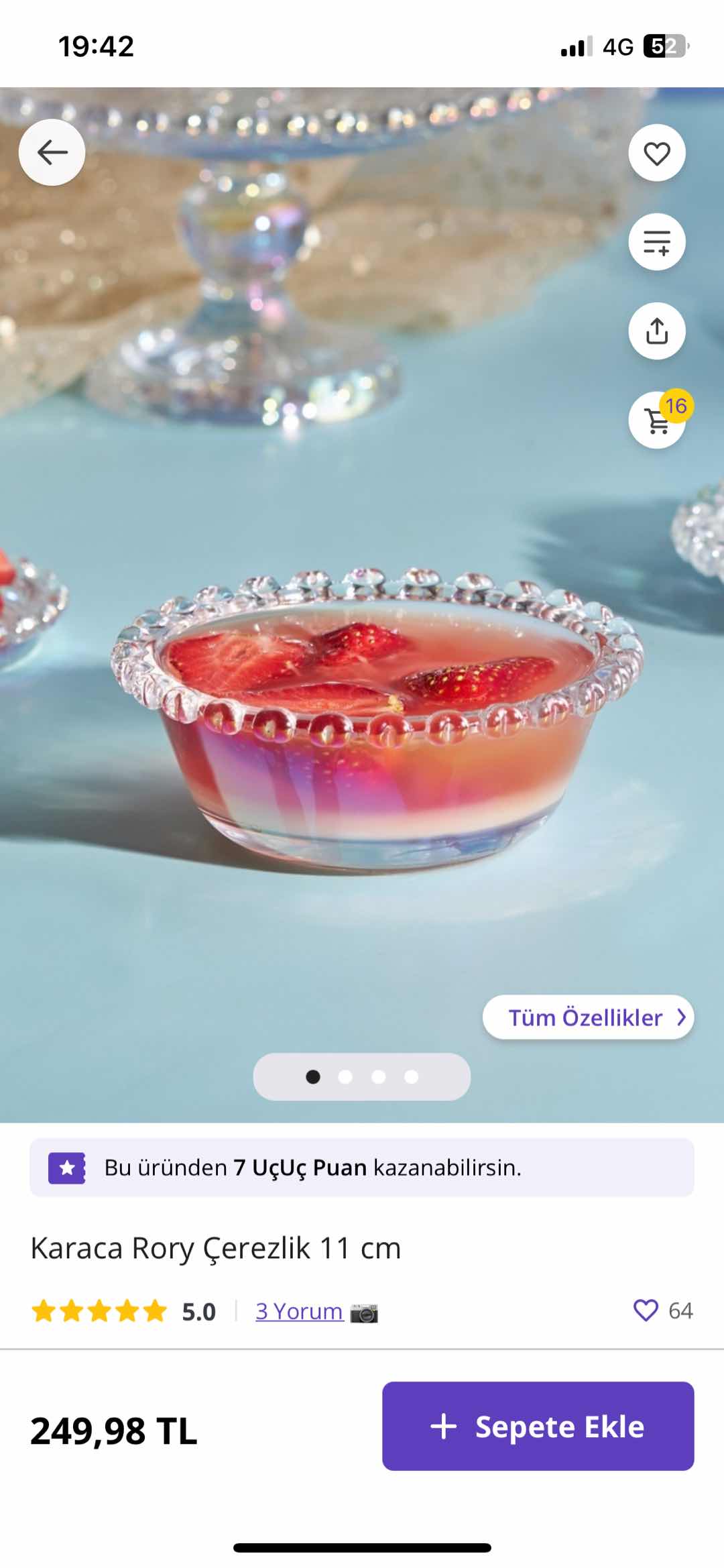Like product via heart next to 64
Viewport: 724px width, 1568px height.
646,1310
